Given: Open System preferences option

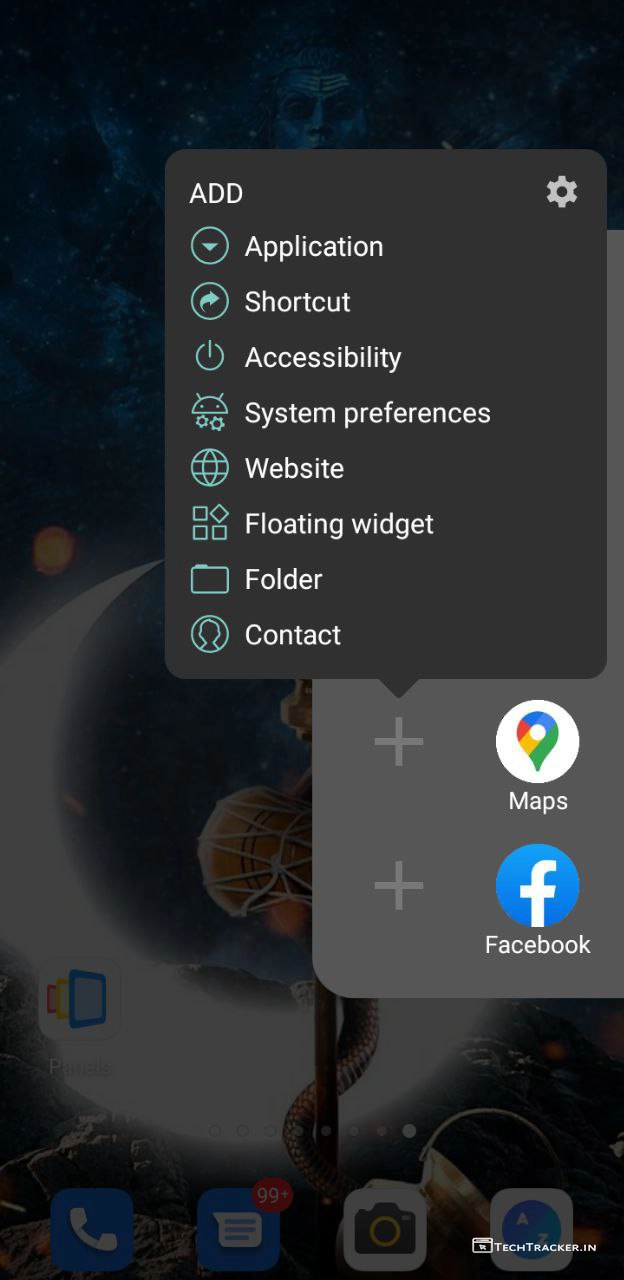Looking at the screenshot, I should (x=367, y=413).
